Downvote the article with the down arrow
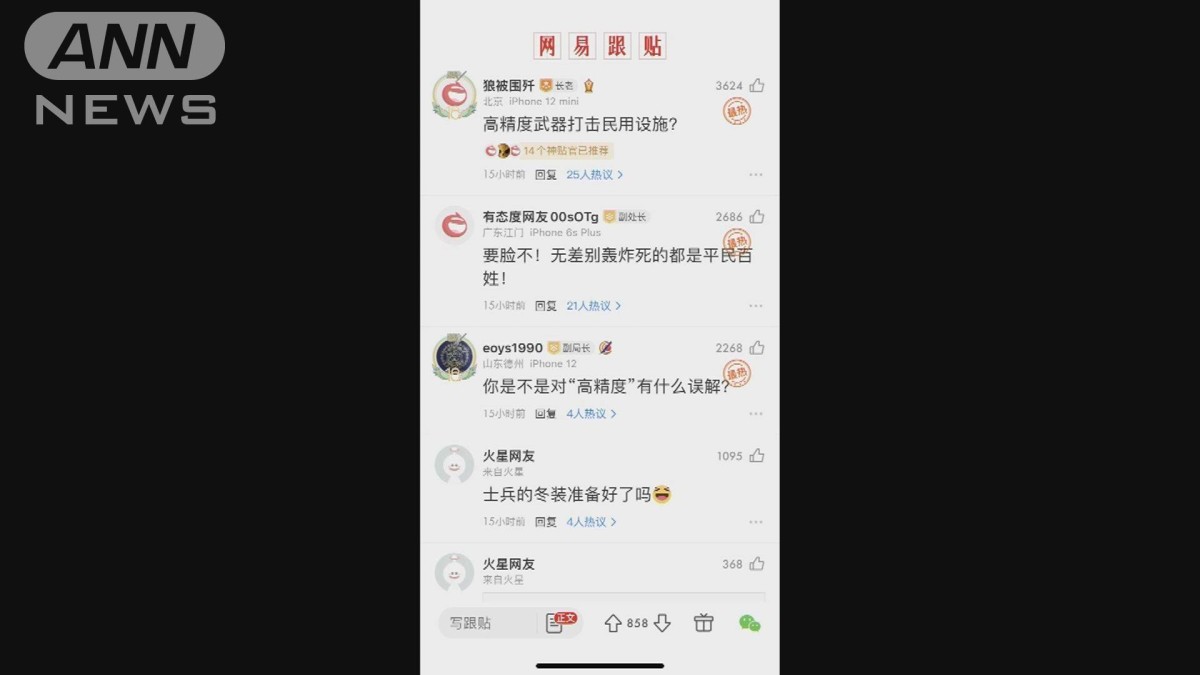Image resolution: width=1200 pixels, height=675 pixels. coord(662,623)
